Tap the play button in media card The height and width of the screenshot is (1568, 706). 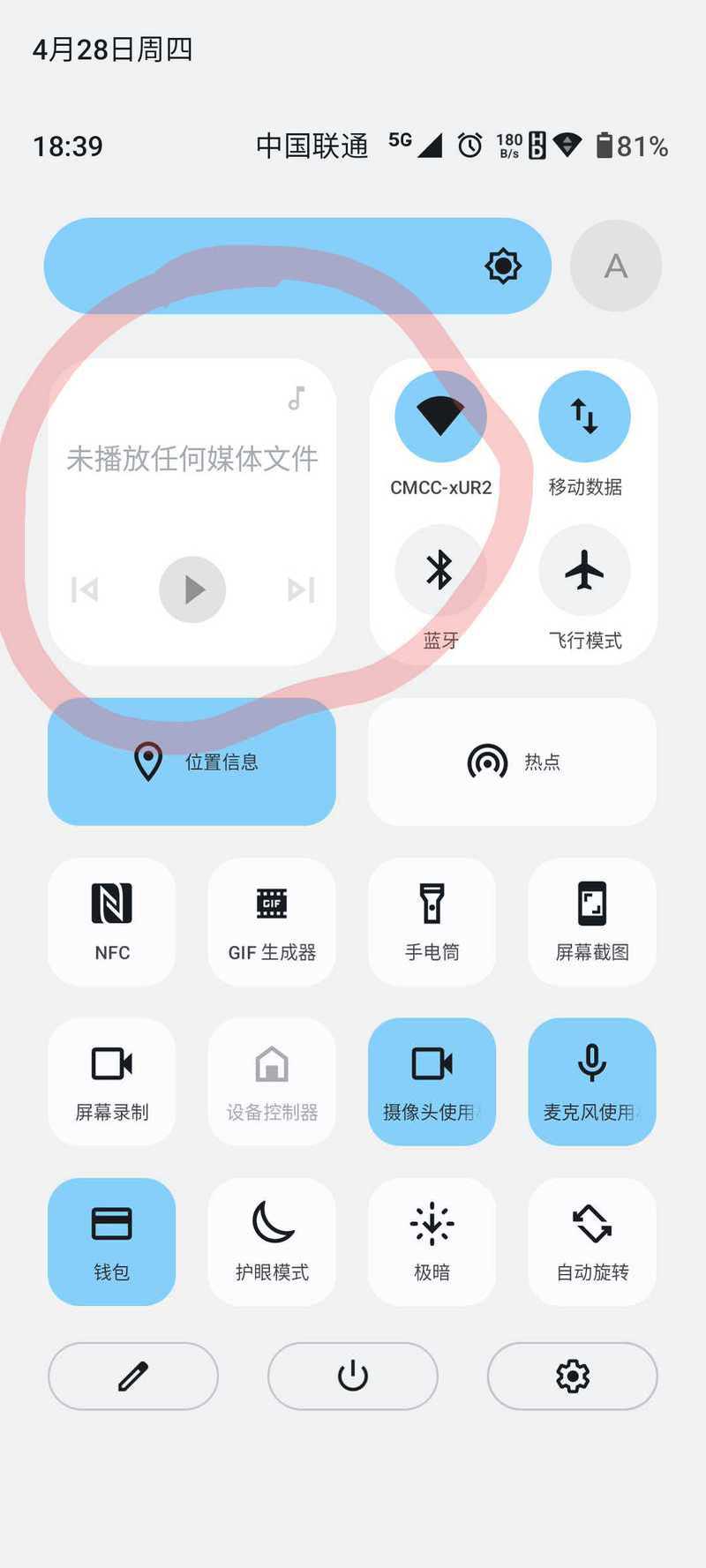pos(192,589)
